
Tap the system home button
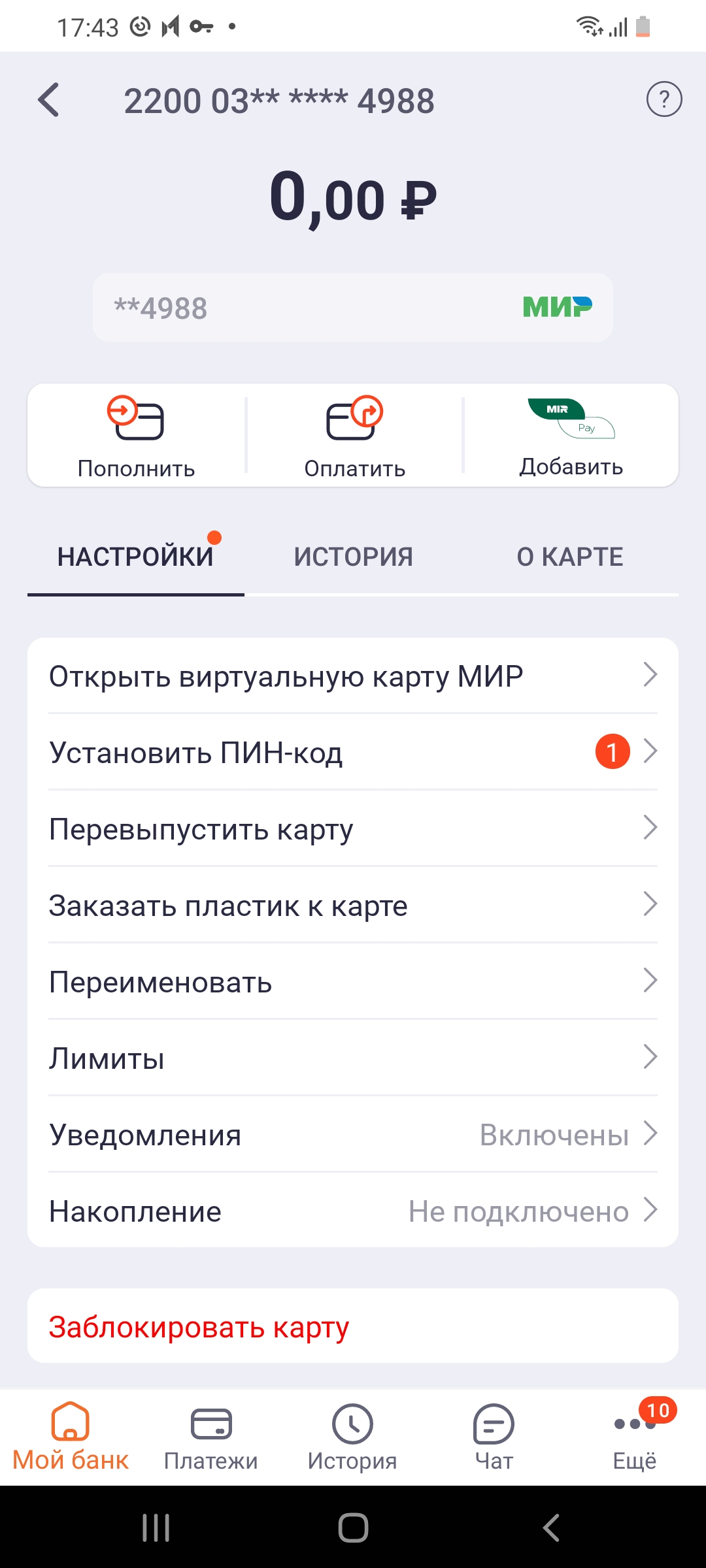353,1527
